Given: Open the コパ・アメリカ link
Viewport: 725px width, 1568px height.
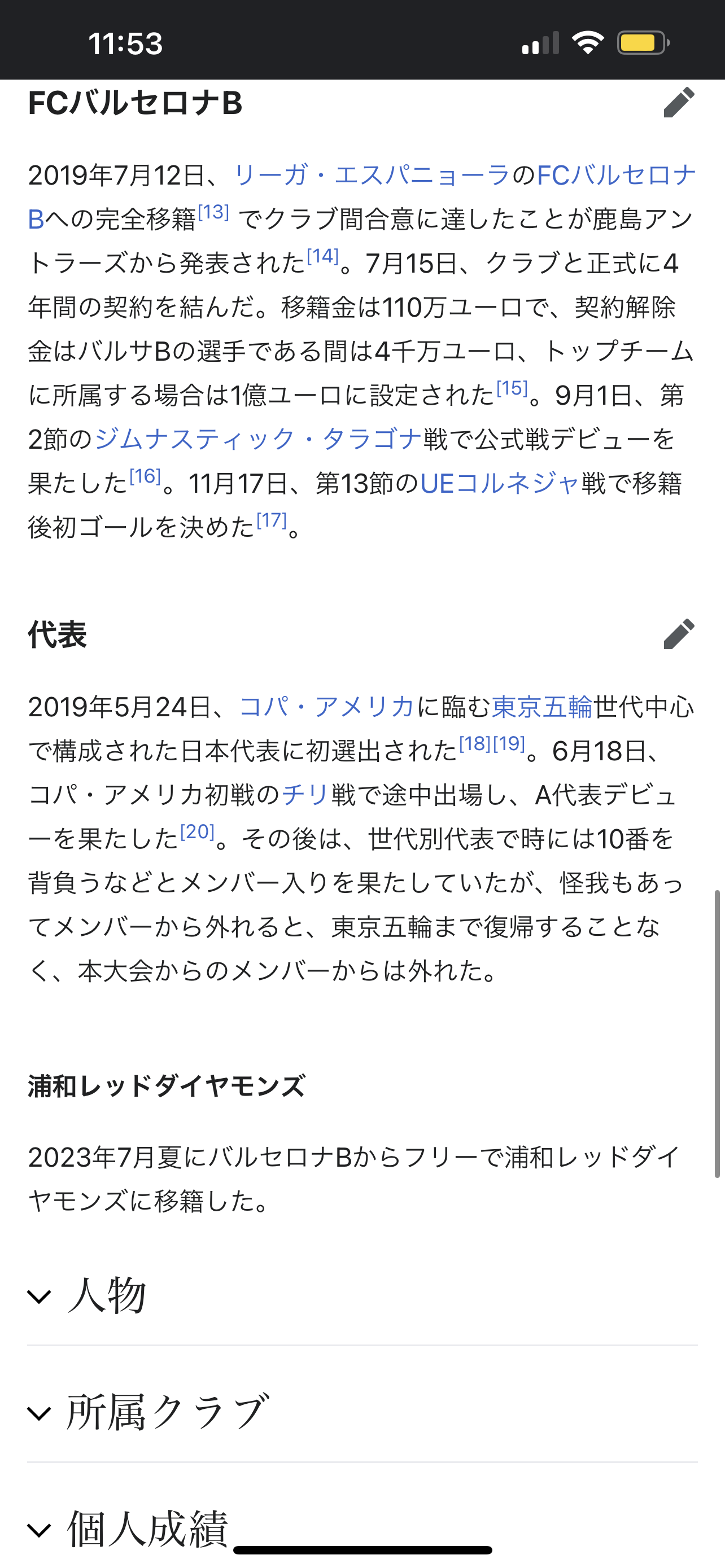Looking at the screenshot, I should [327, 707].
